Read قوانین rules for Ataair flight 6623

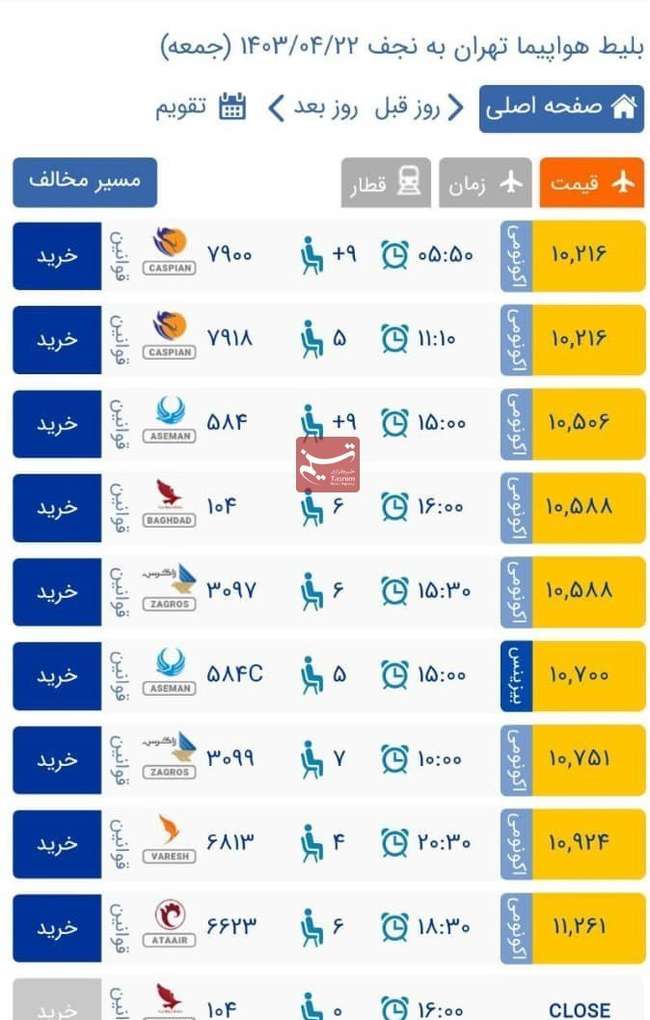pos(118,928)
